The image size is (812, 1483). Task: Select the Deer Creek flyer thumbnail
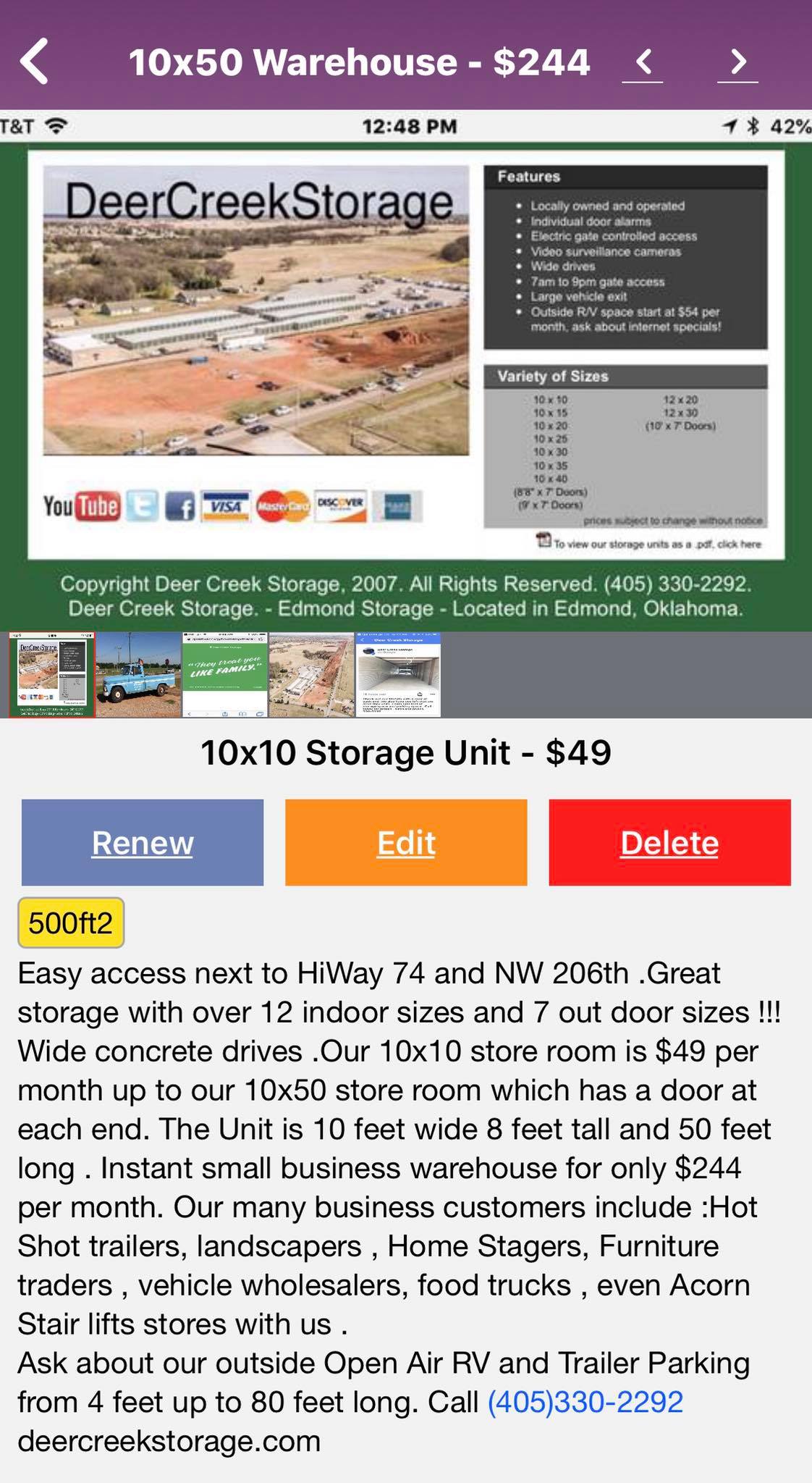click(51, 674)
